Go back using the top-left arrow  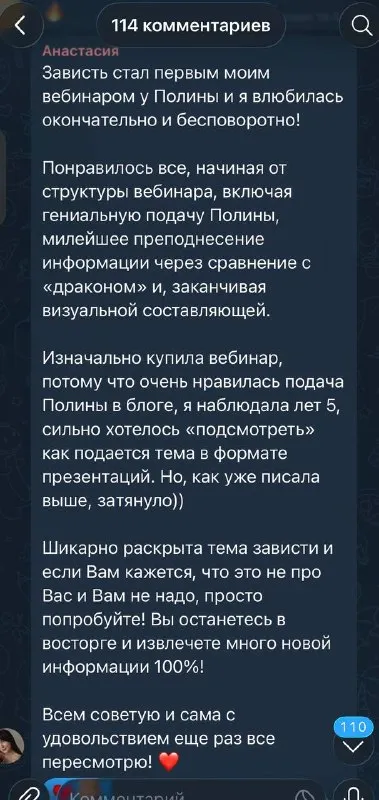pos(20,26)
